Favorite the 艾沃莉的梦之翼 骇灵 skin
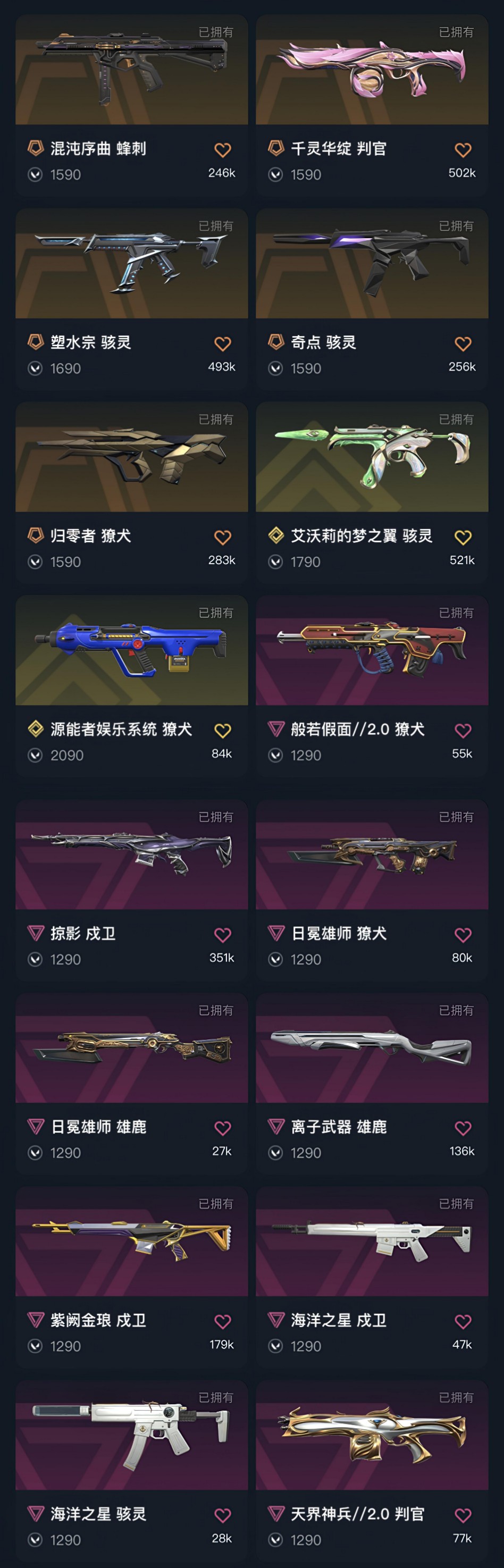 click(x=463, y=537)
